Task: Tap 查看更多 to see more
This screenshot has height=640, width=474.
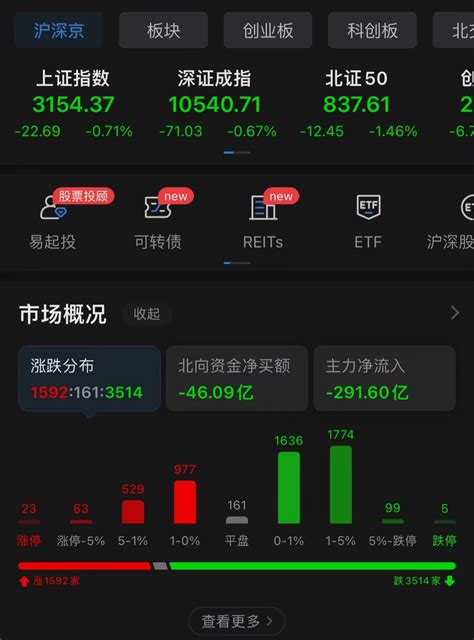Action: point(237,621)
